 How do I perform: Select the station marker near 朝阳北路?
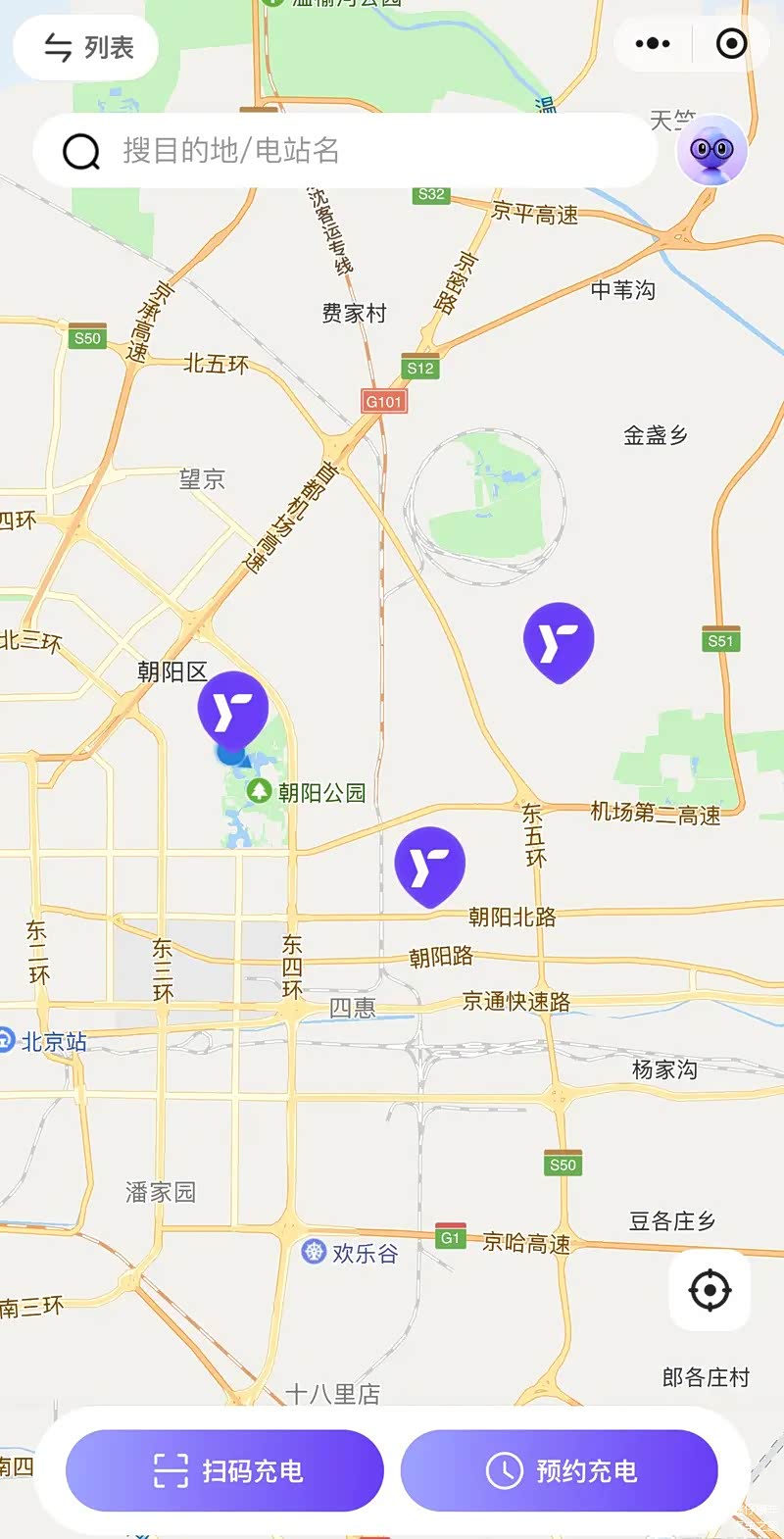pos(429,865)
